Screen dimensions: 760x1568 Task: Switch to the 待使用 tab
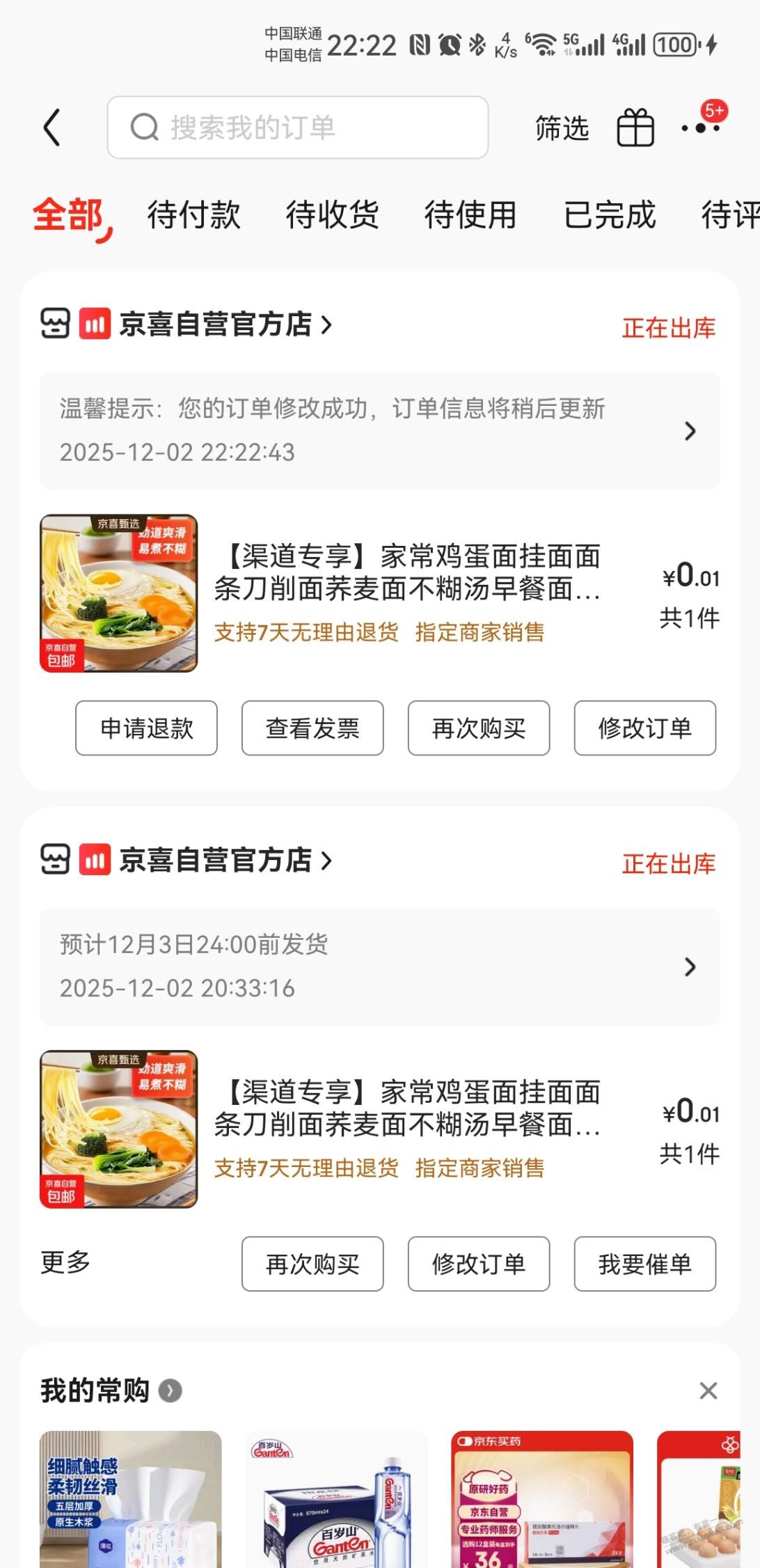point(470,214)
